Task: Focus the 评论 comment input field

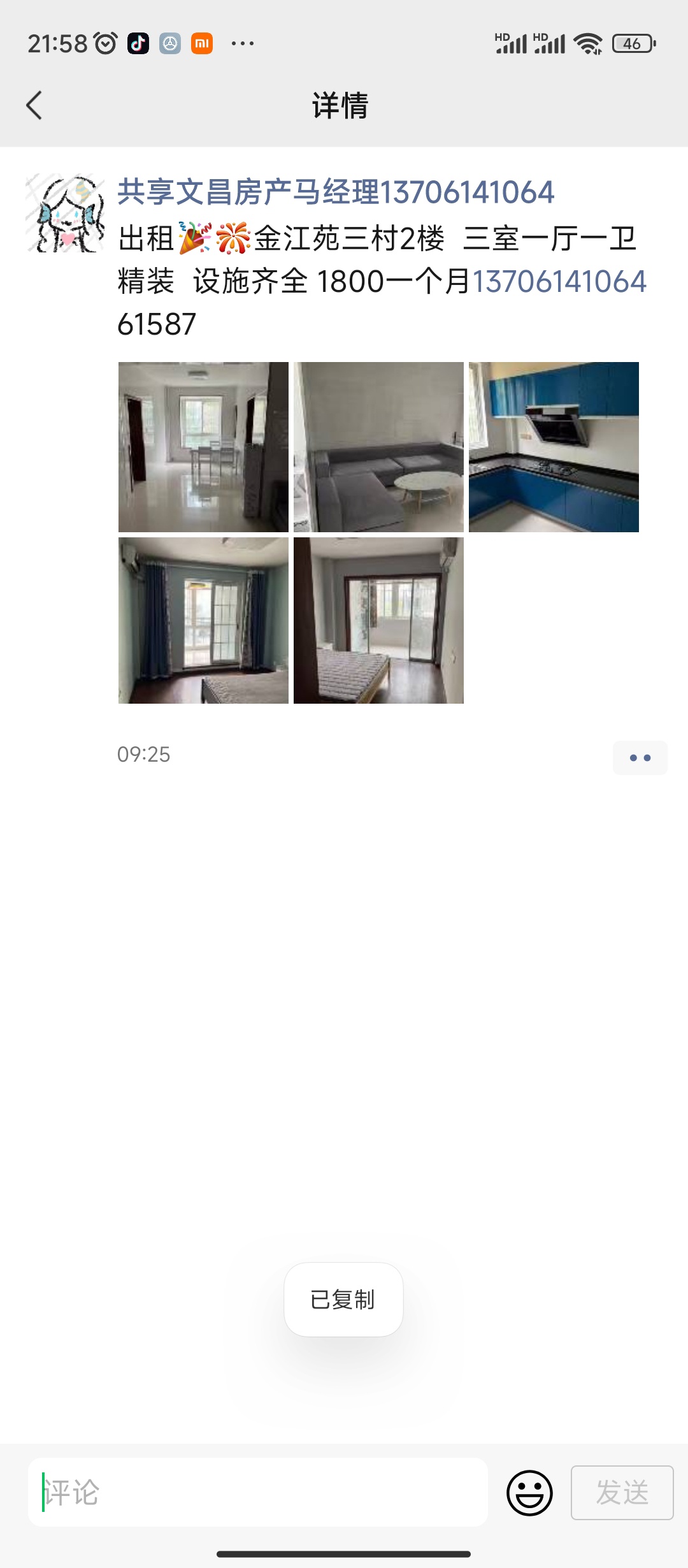Action: (258, 1492)
